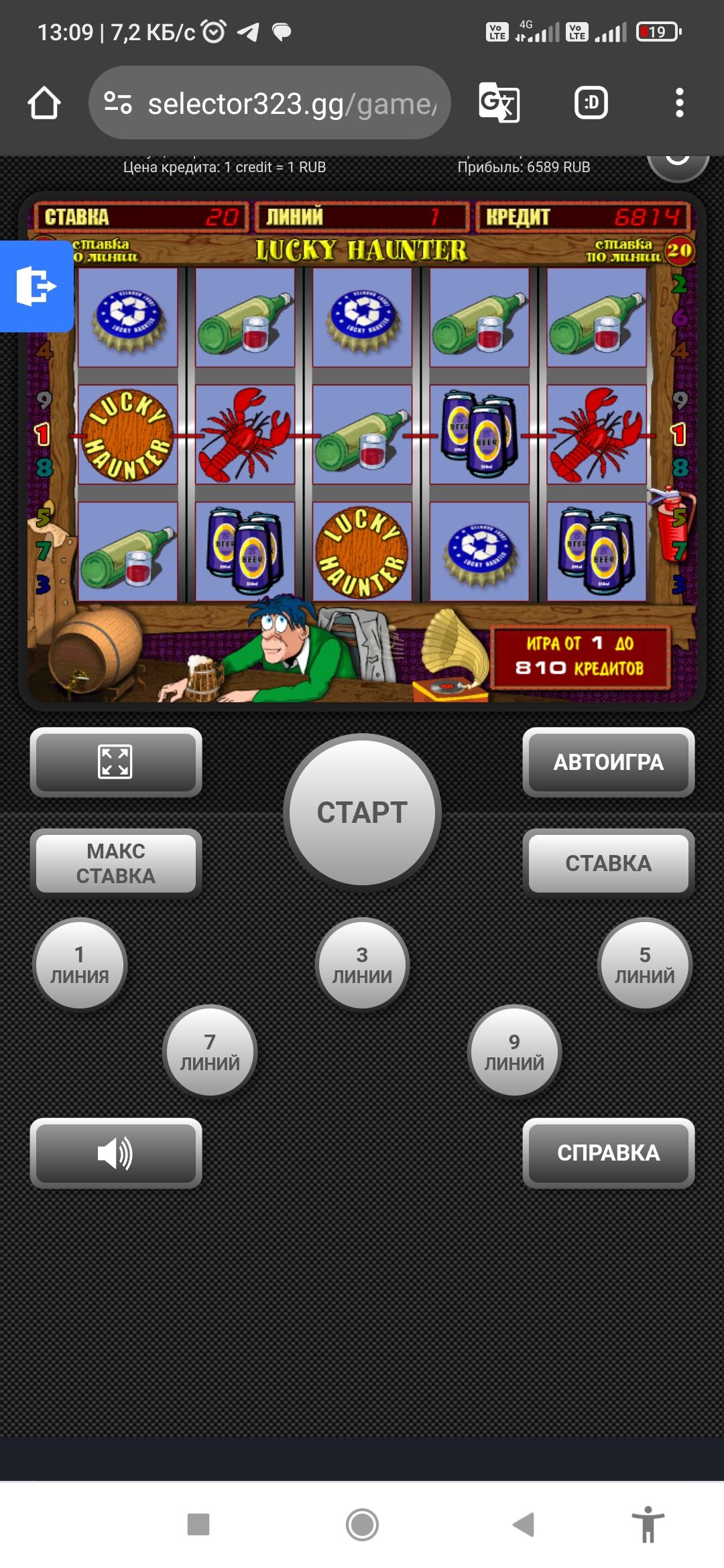Toggle the game sound

tap(116, 1153)
